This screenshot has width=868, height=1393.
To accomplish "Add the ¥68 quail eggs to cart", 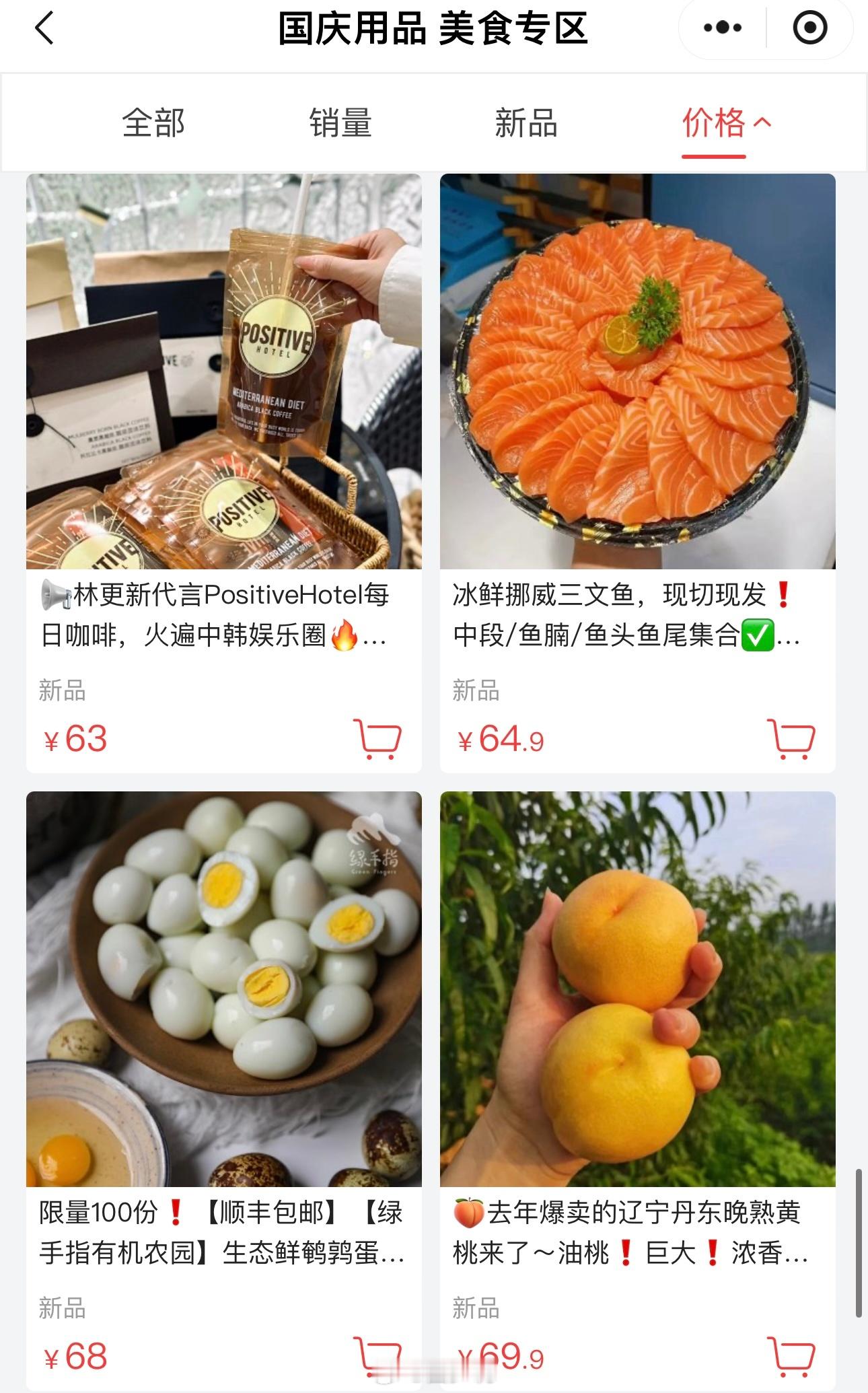I will 377,1356.
